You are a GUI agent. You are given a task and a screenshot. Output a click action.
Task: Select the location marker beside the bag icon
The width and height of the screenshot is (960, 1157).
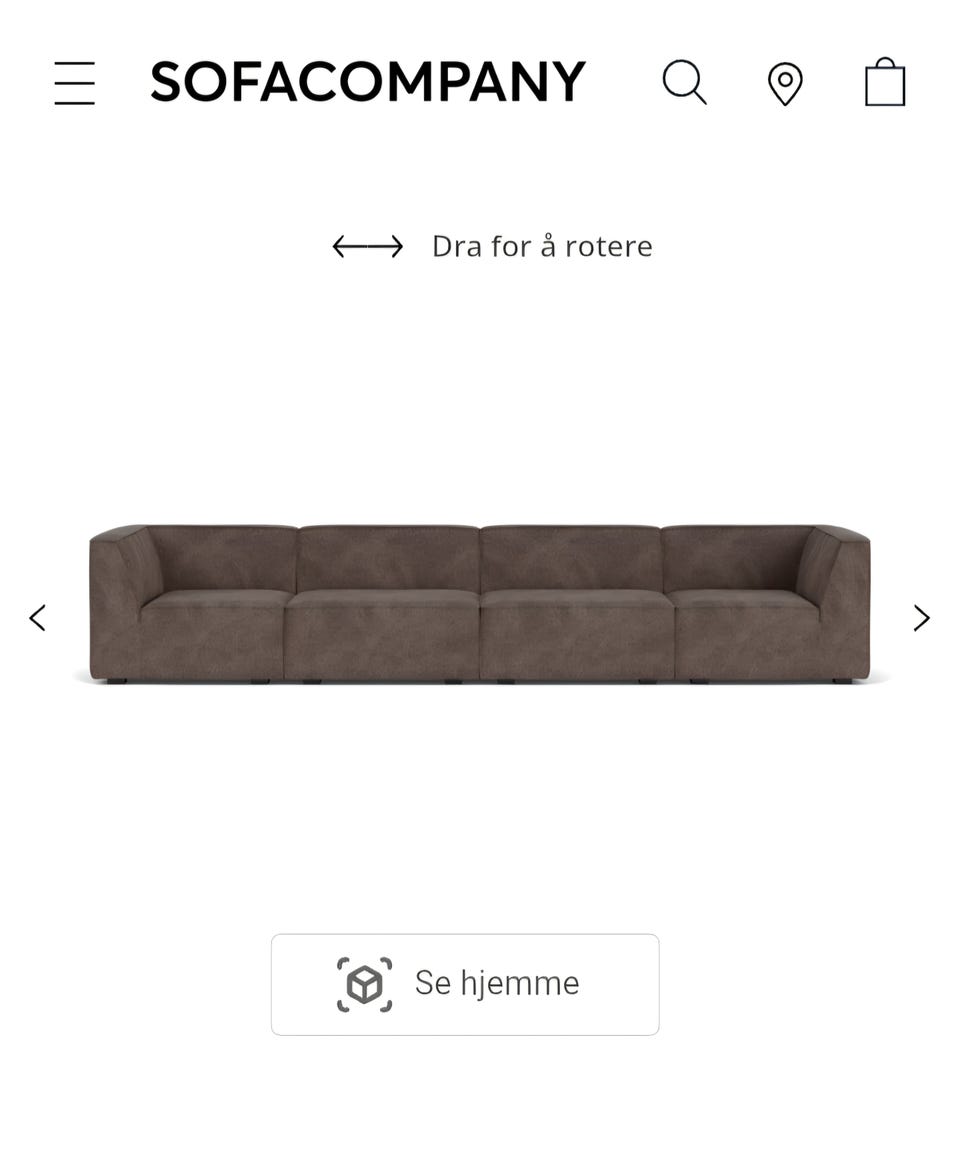(x=784, y=82)
